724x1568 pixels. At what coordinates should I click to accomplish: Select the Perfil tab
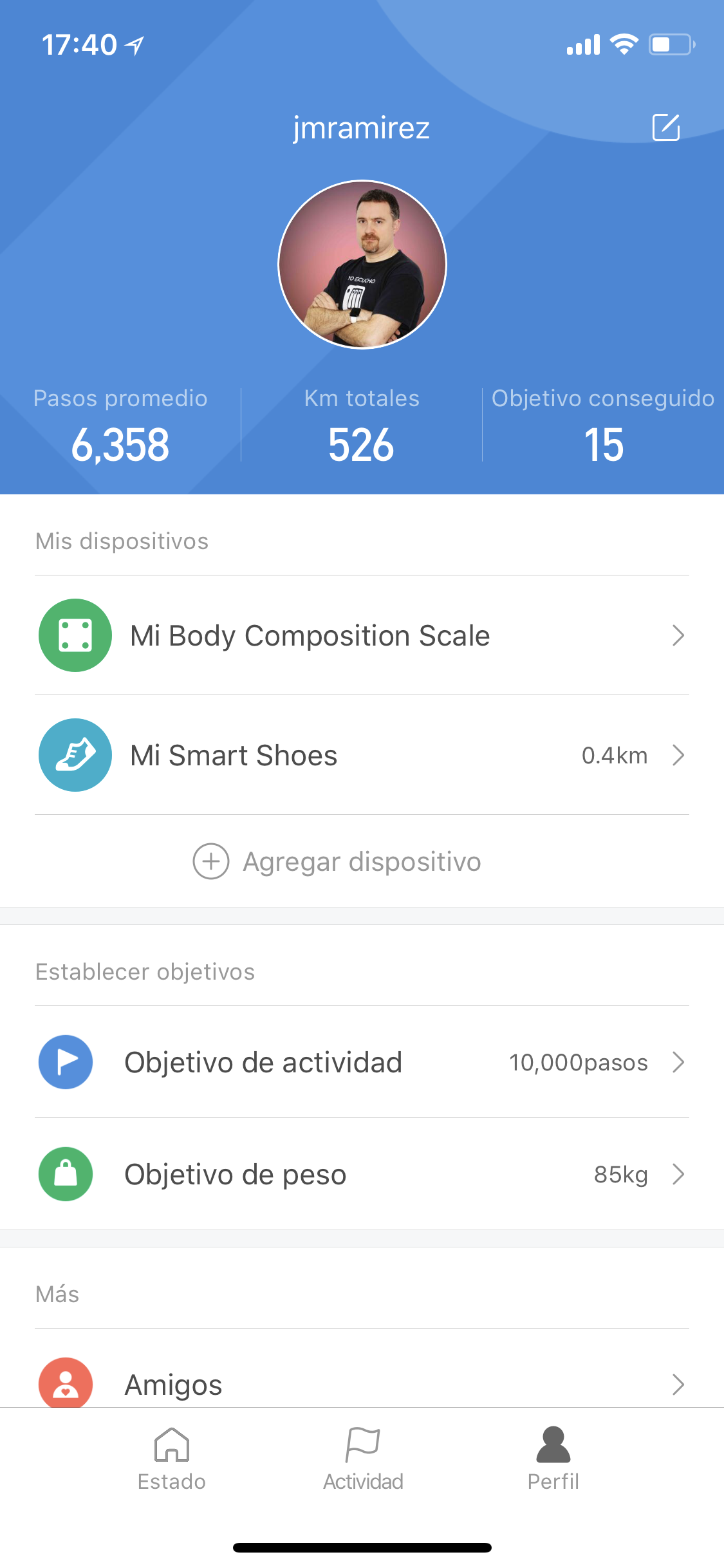(553, 1459)
